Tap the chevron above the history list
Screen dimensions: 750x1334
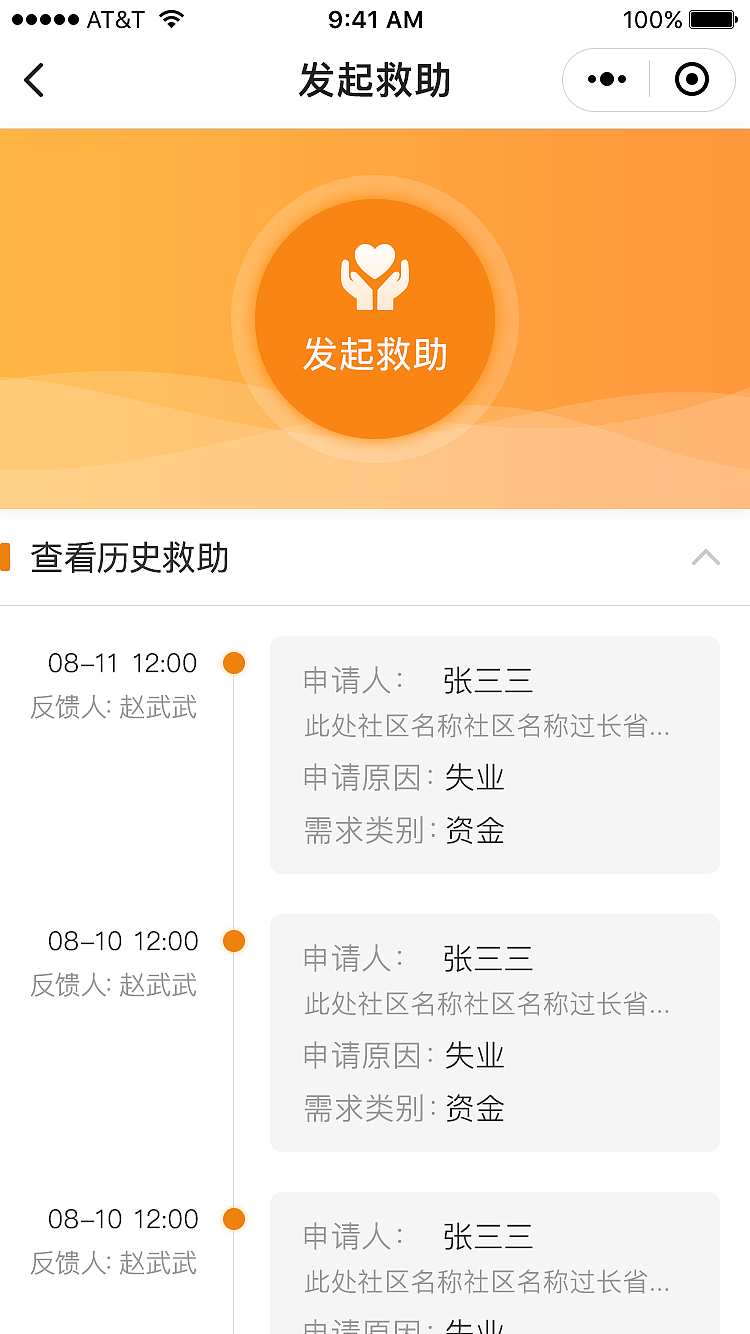pos(707,557)
